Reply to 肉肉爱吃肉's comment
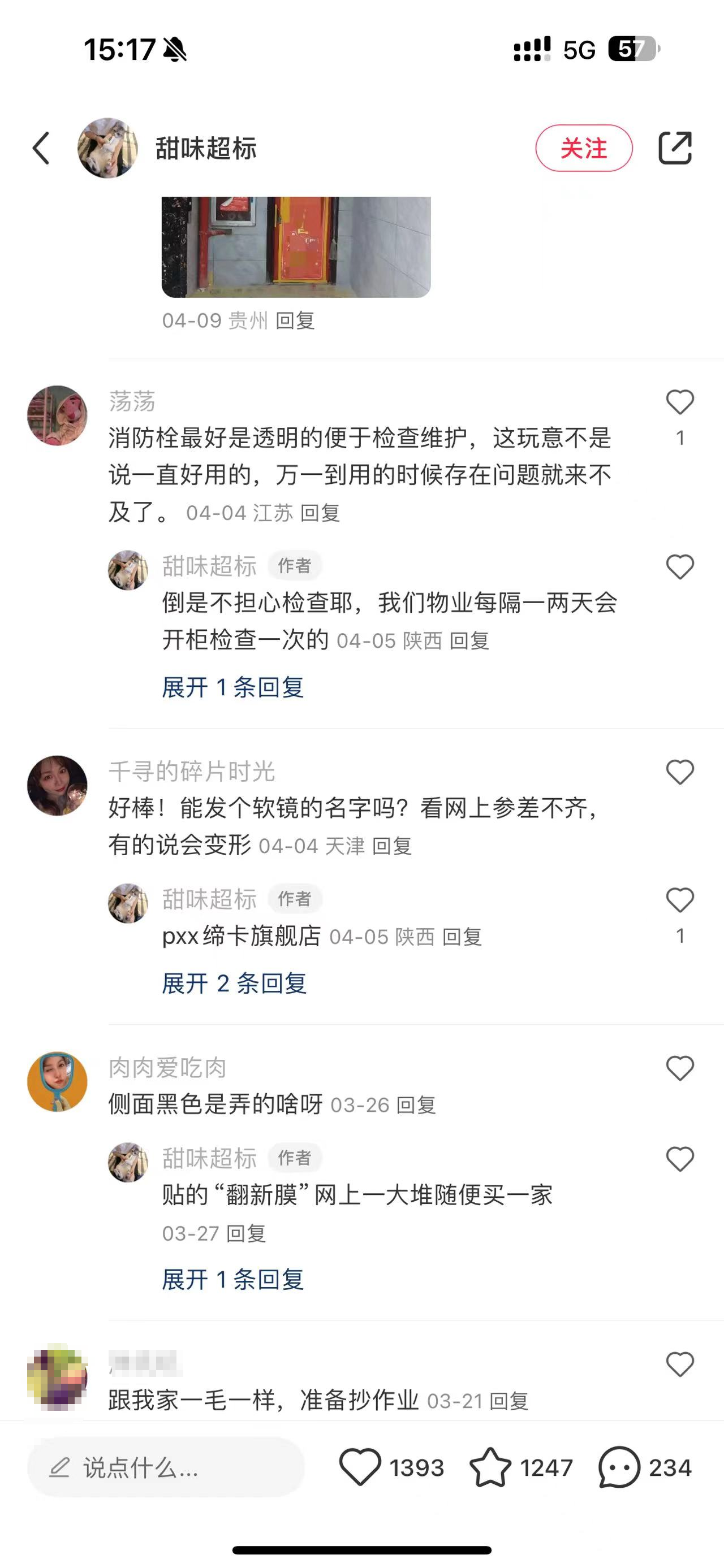 [416, 1105]
